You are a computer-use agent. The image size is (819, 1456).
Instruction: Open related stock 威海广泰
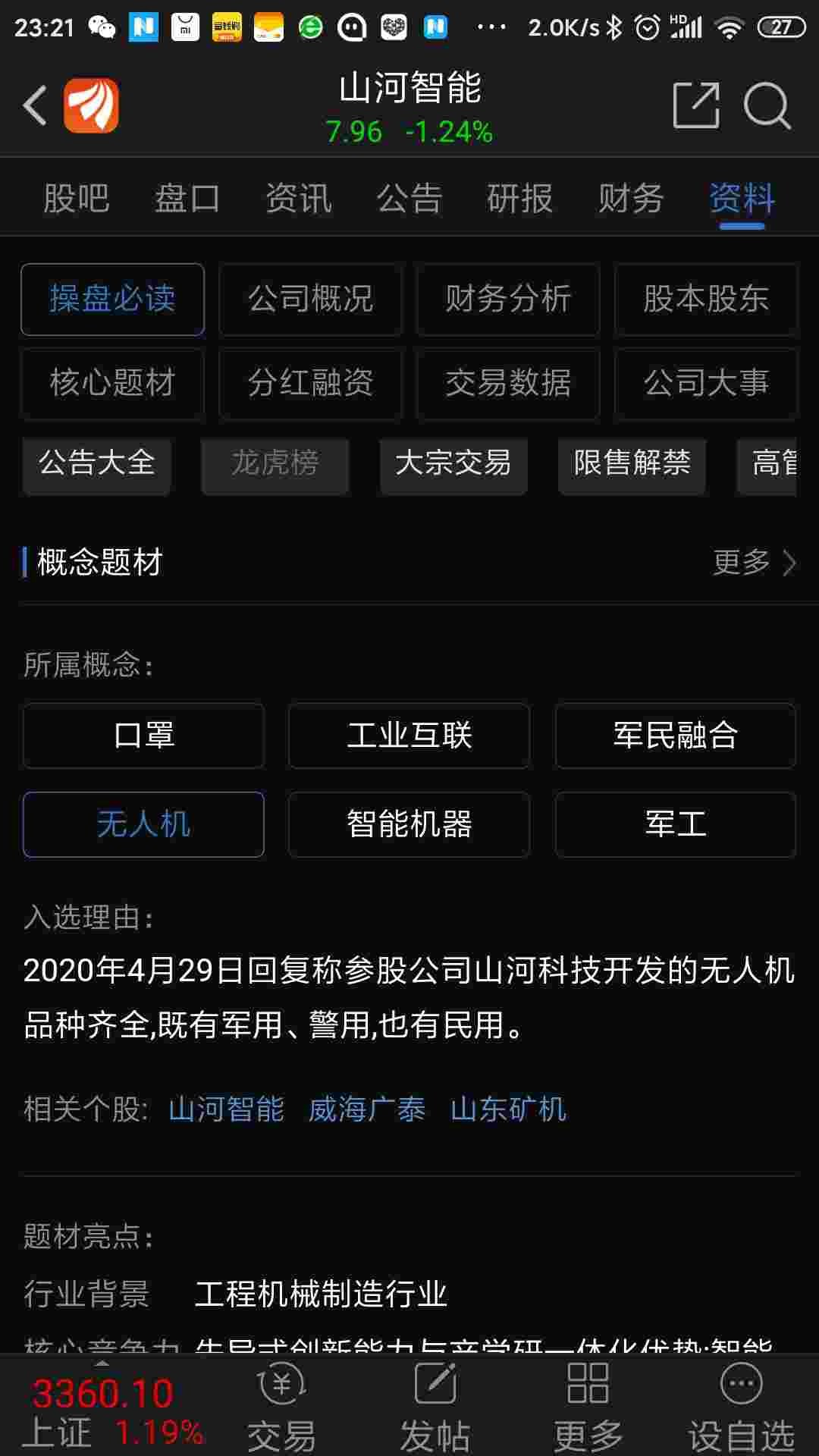(x=366, y=1109)
